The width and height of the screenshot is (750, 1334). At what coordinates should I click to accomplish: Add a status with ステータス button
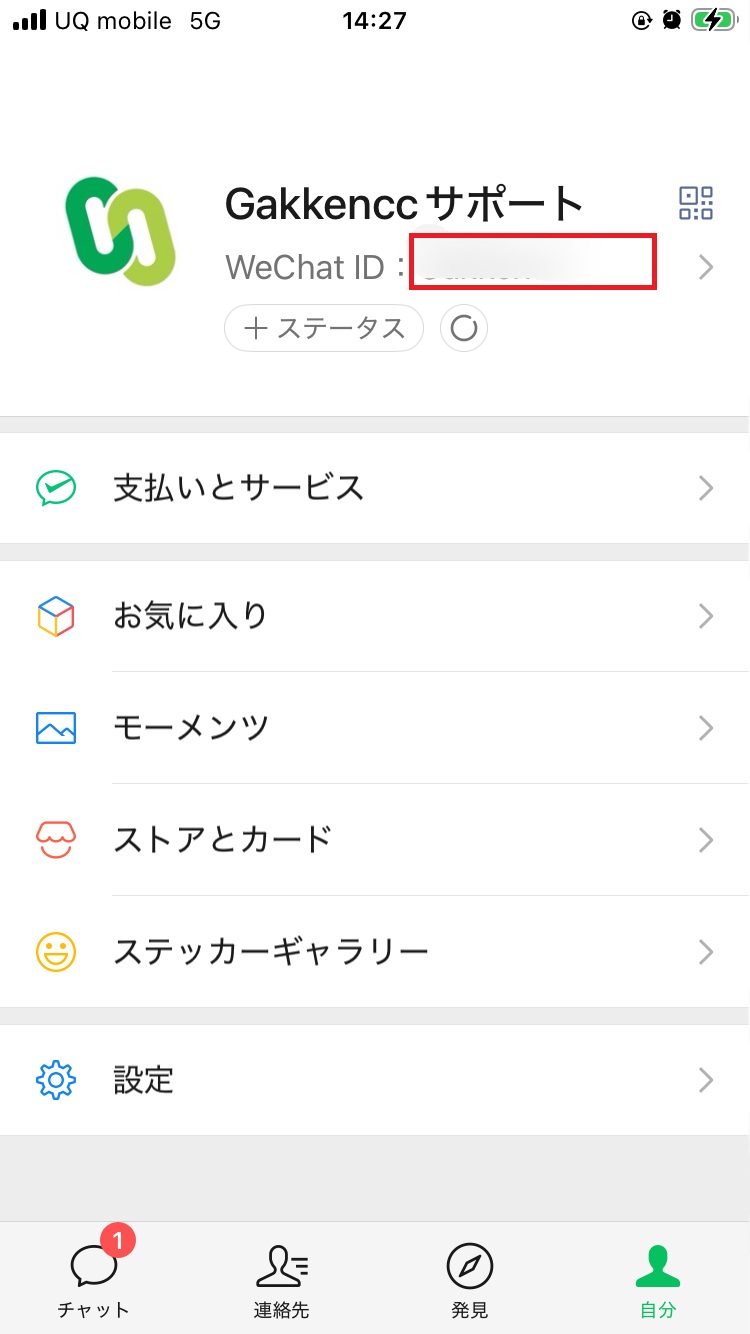coord(324,328)
